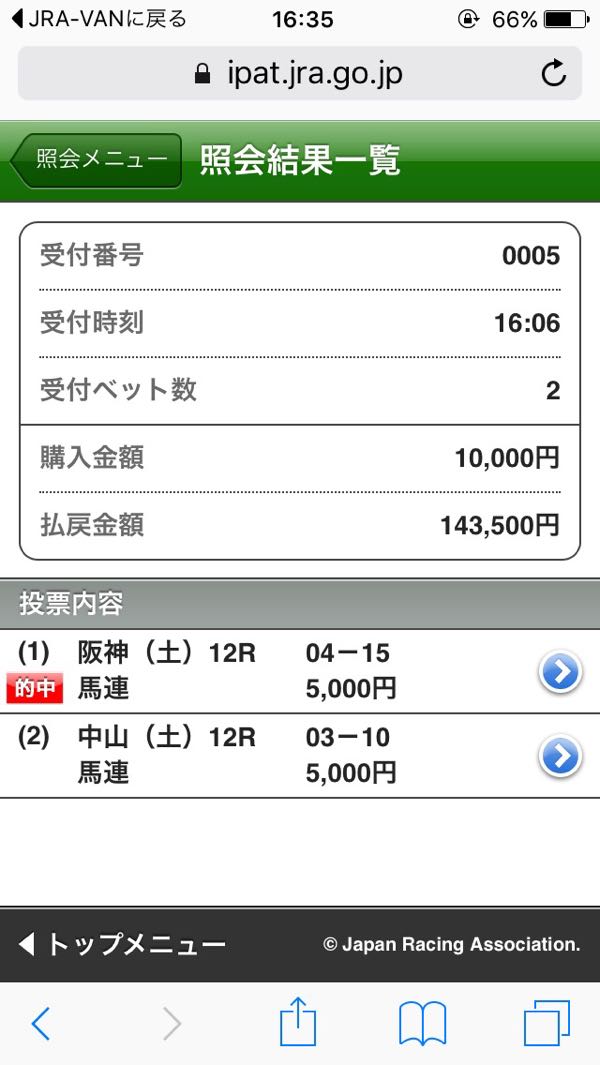The width and height of the screenshot is (600, 1065).
Task: Reload the page
Action: 553,73
